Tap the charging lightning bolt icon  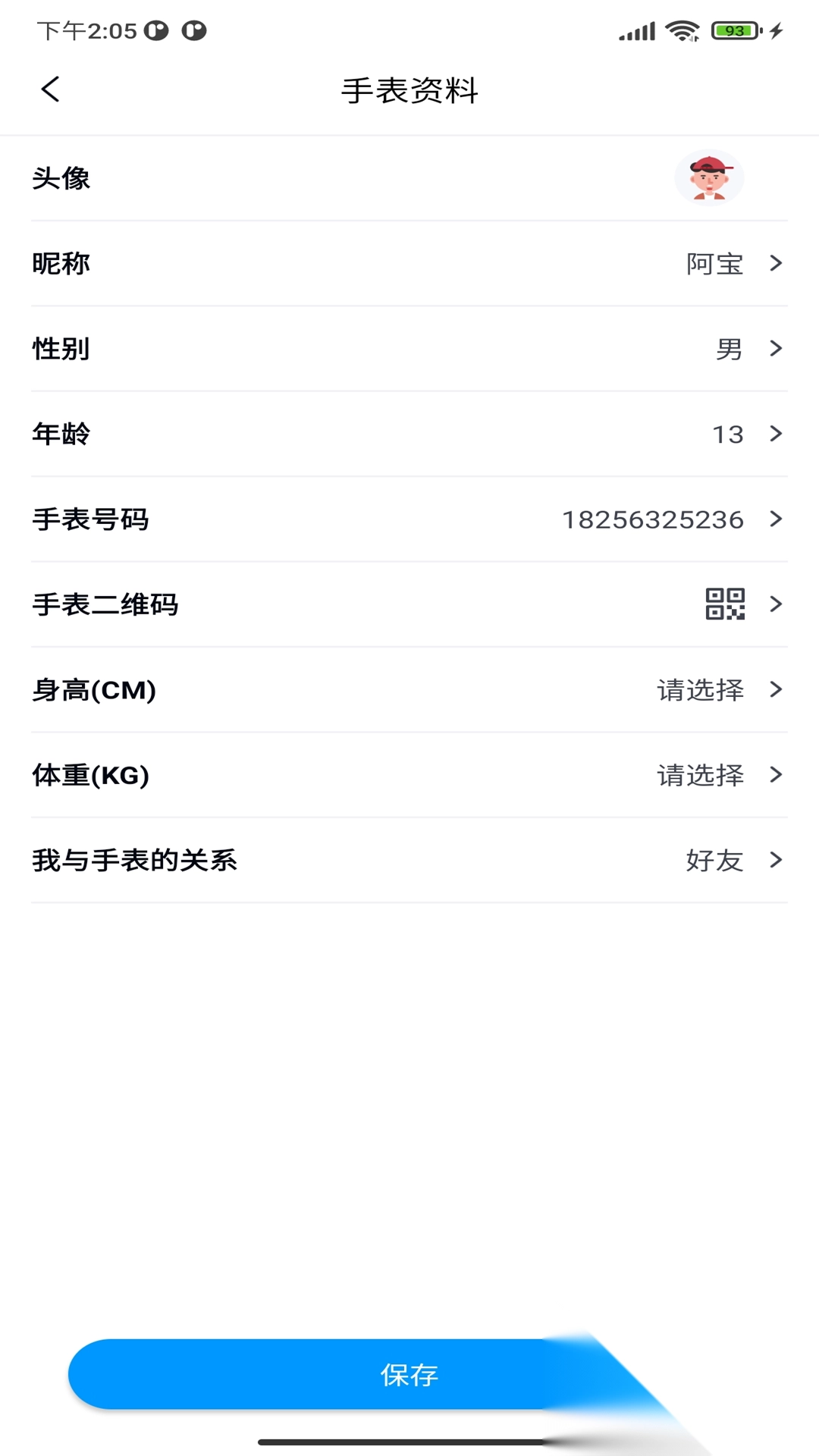[775, 30]
